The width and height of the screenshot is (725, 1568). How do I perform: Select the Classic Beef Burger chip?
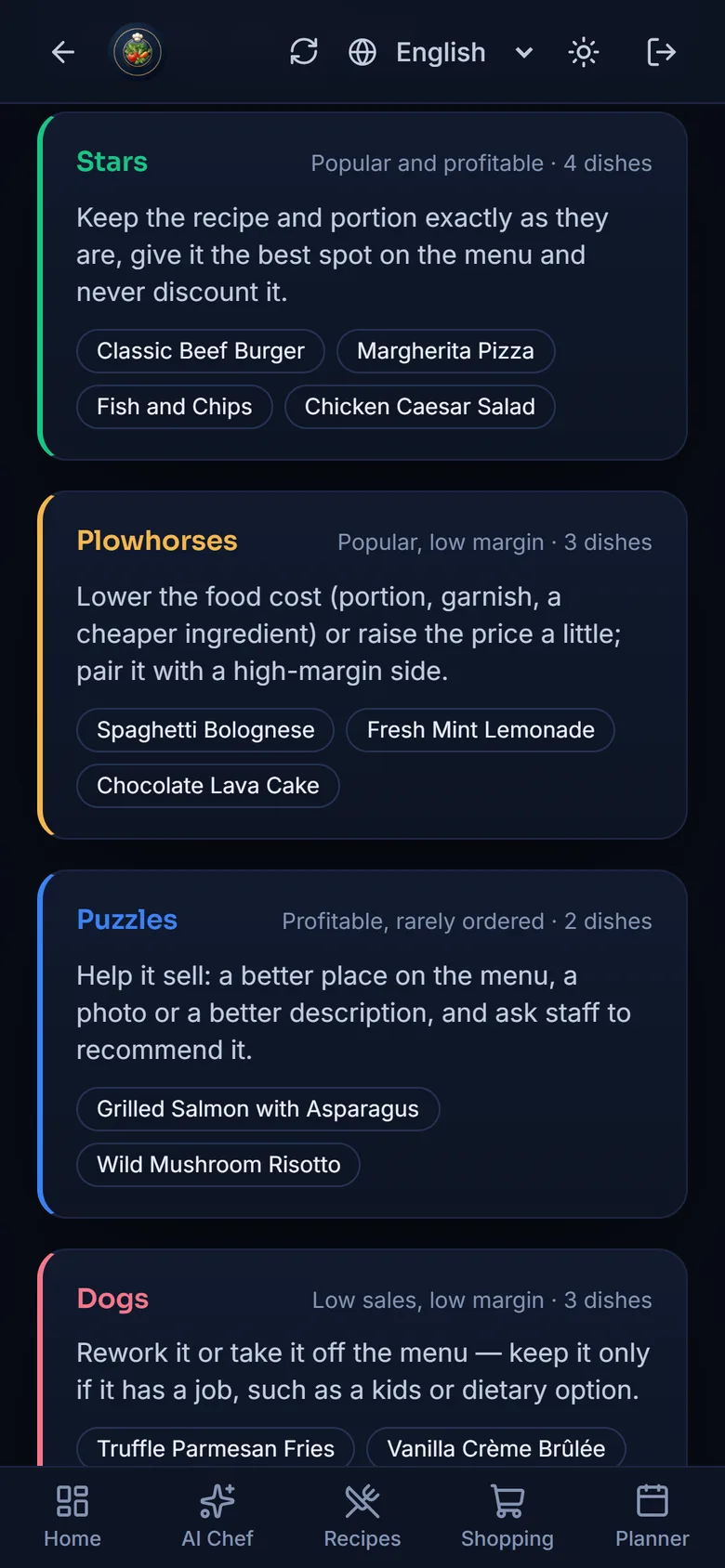tap(201, 351)
